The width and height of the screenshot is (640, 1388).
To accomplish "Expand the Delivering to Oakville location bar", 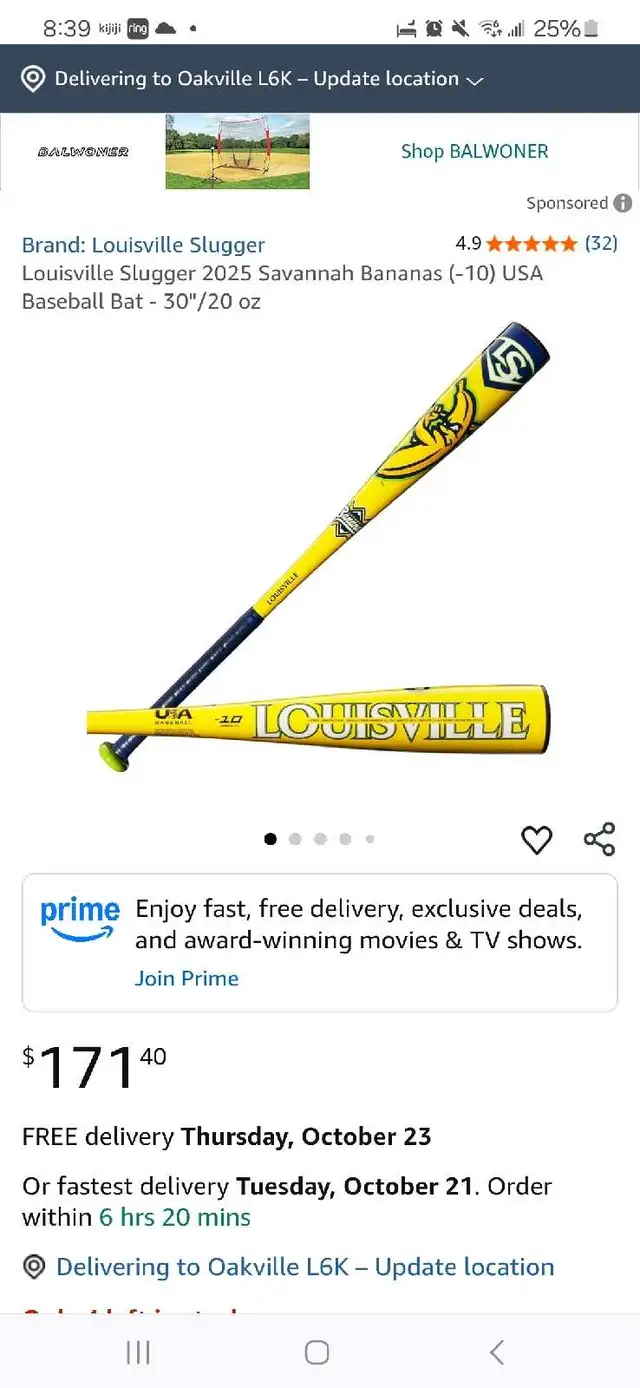I will (268, 79).
